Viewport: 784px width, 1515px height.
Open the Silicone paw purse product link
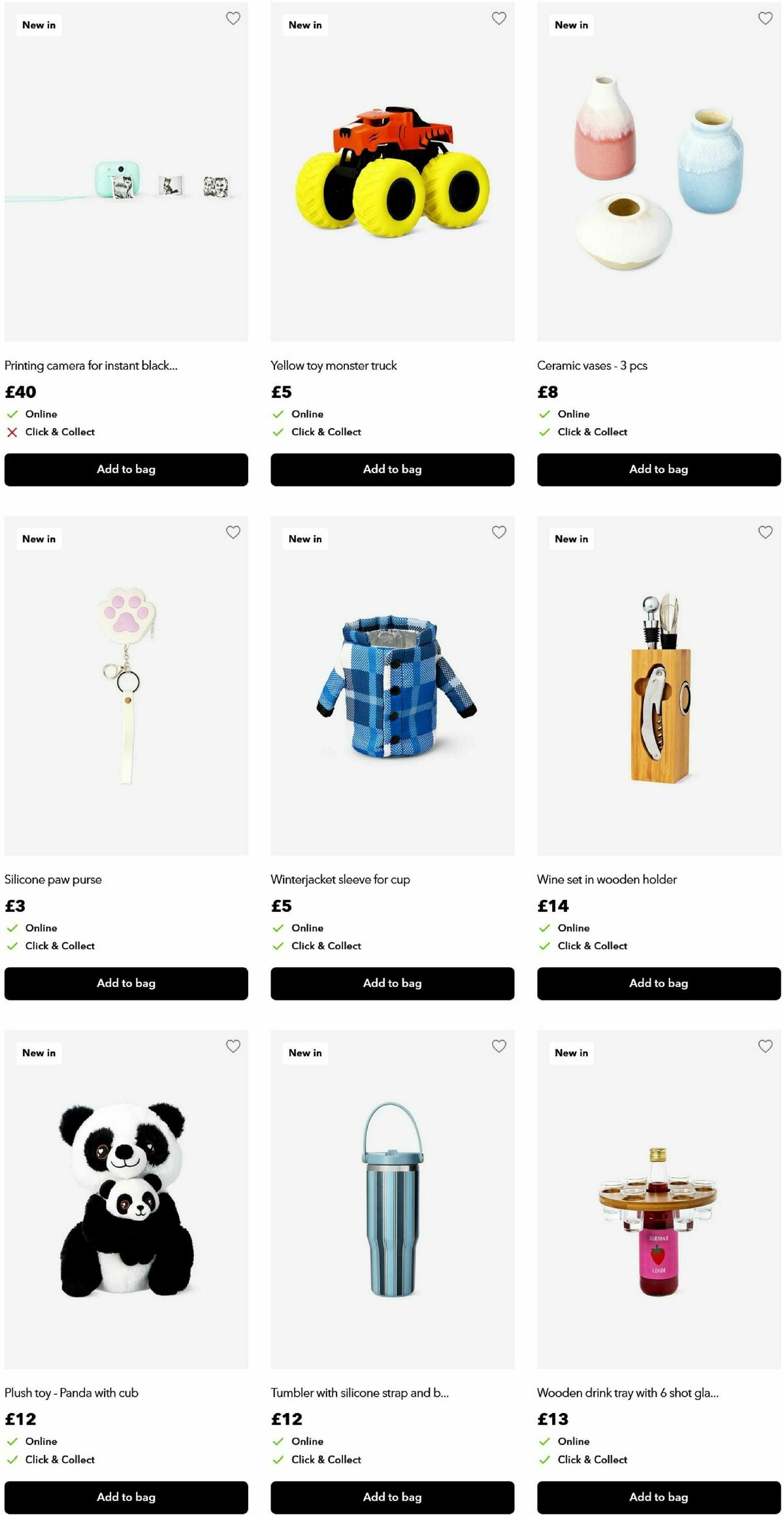pos(53,880)
